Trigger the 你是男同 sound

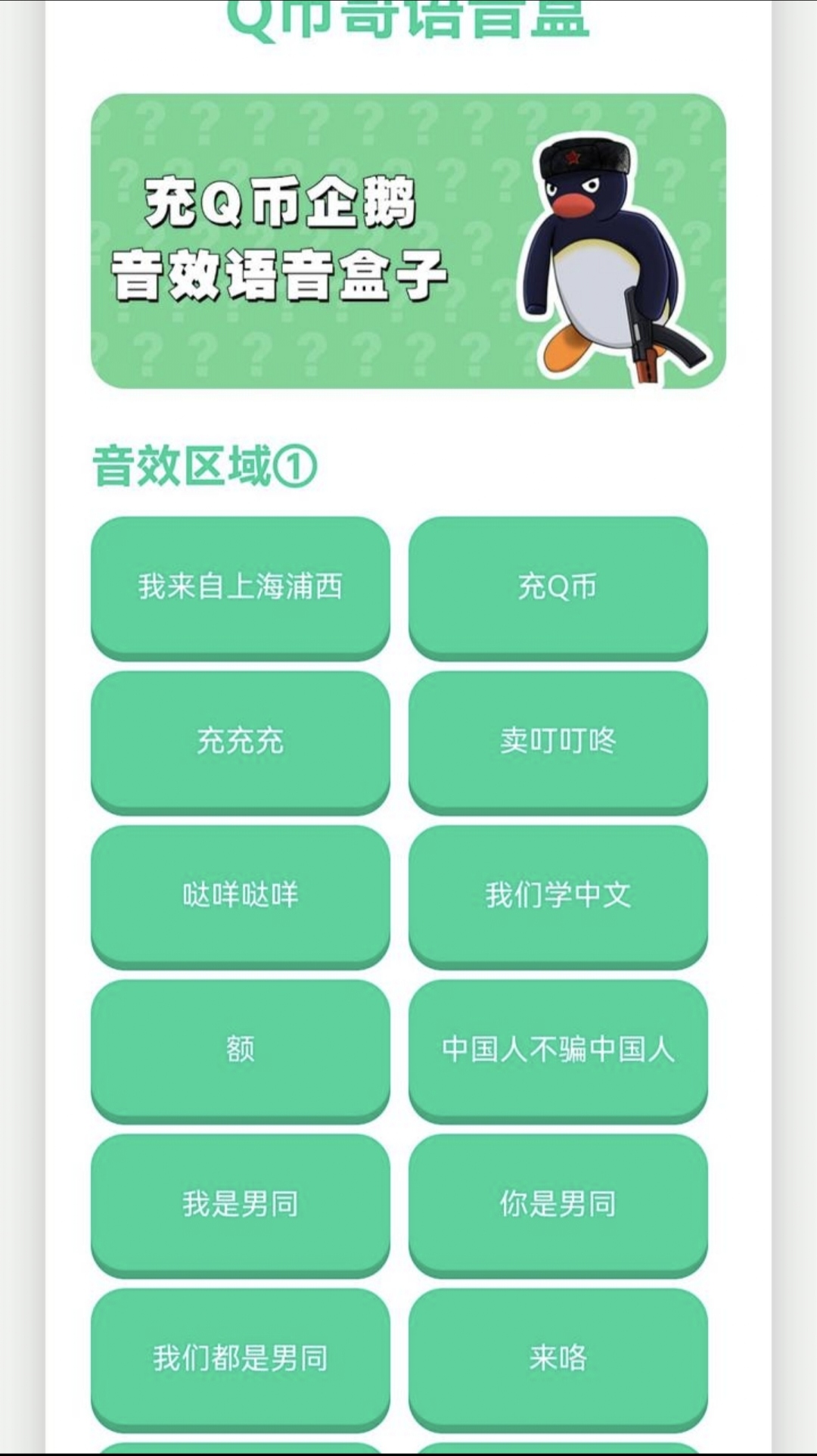click(558, 1203)
